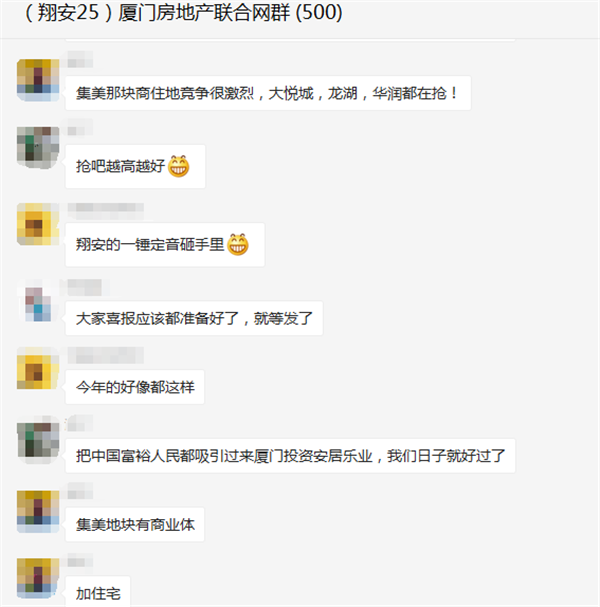Viewport: 600px width, 607px height.
Task: Open avatar of 把中国富裕人民都吸引过来 message sender
Action: click(37, 441)
